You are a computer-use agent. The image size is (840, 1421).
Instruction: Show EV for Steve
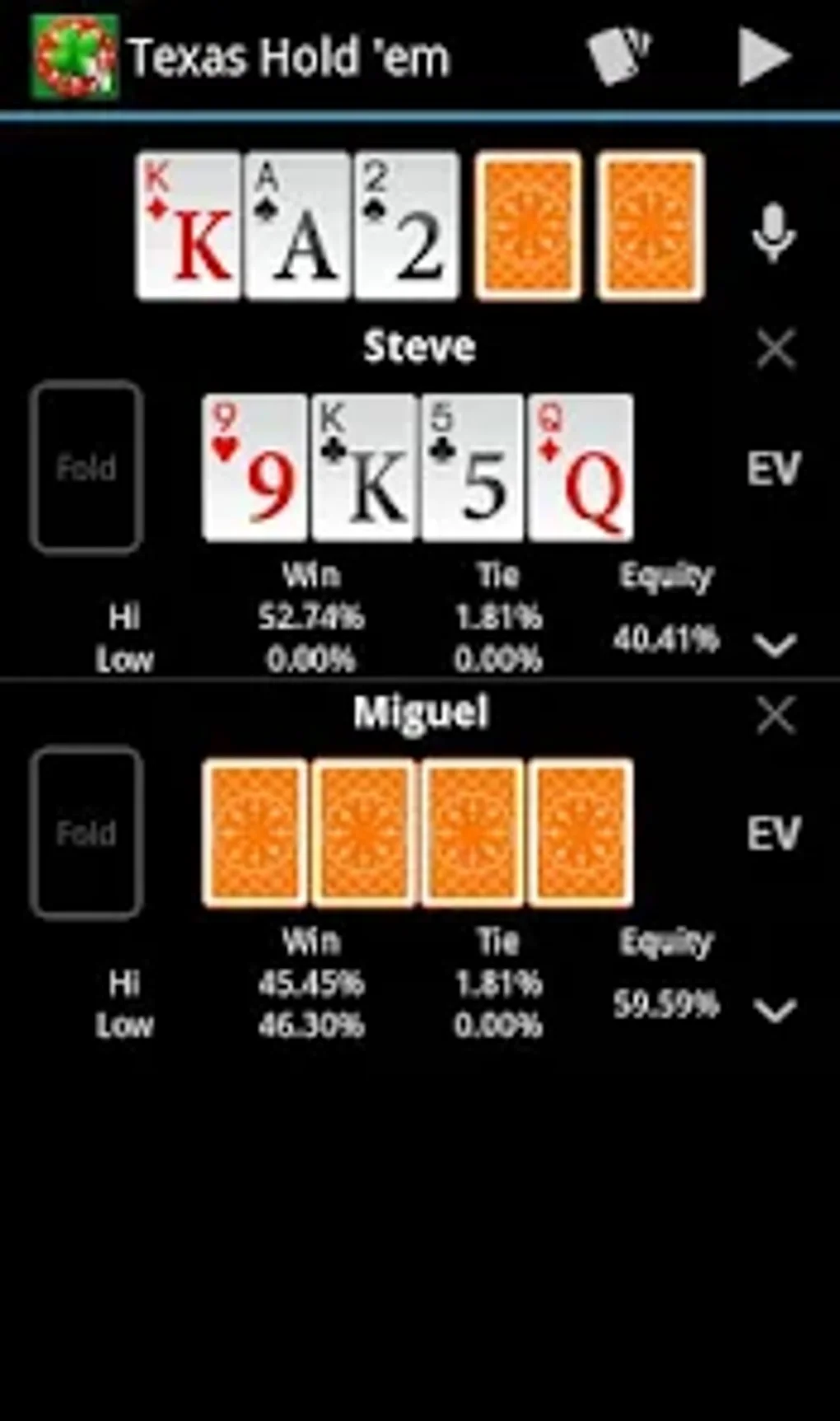click(773, 469)
